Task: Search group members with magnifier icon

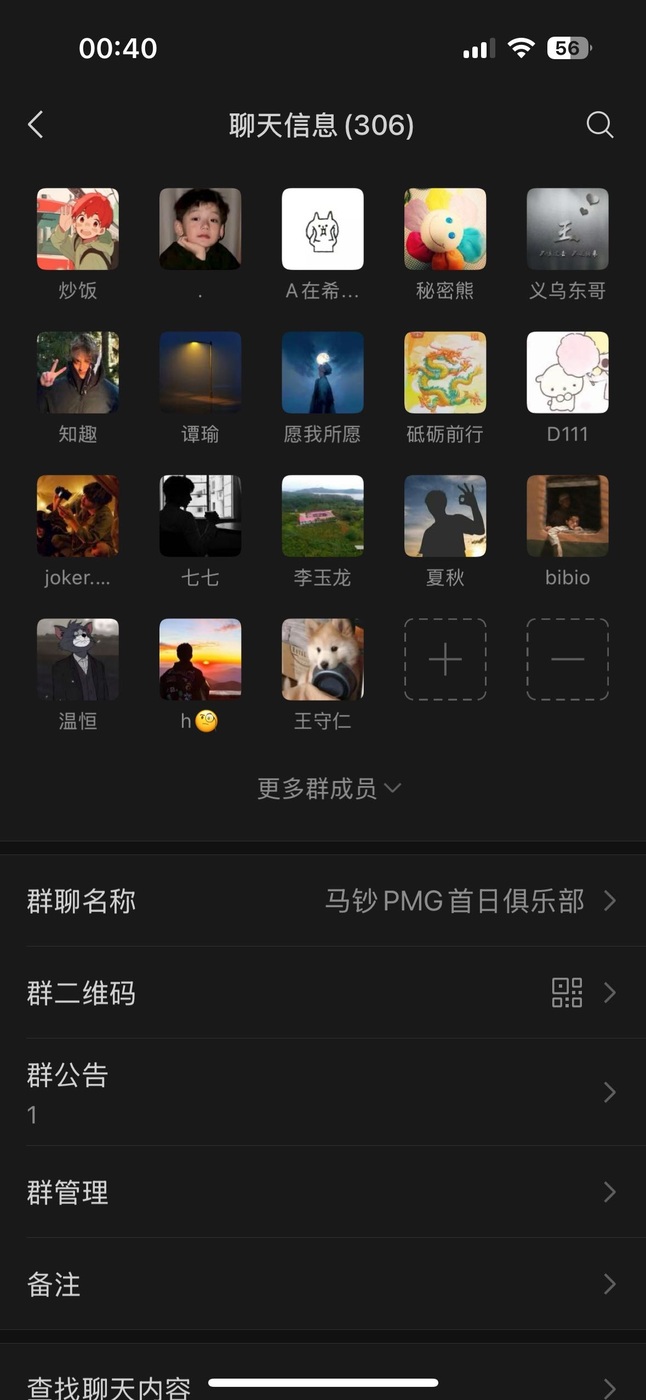Action: 599,125
